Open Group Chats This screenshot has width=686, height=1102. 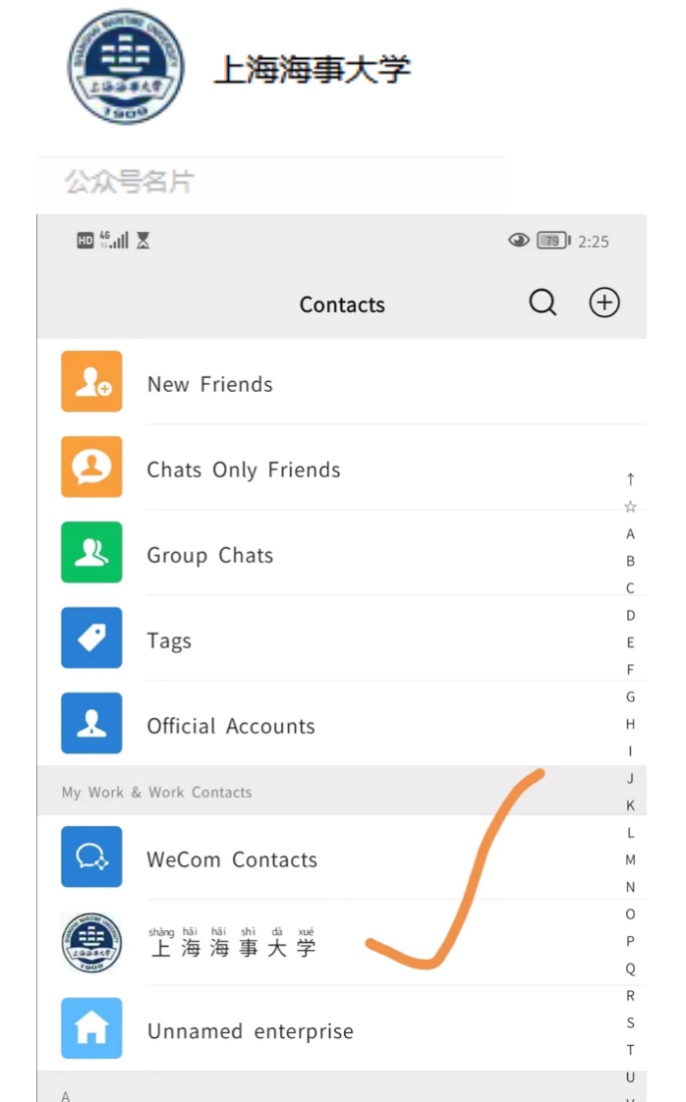pos(342,553)
